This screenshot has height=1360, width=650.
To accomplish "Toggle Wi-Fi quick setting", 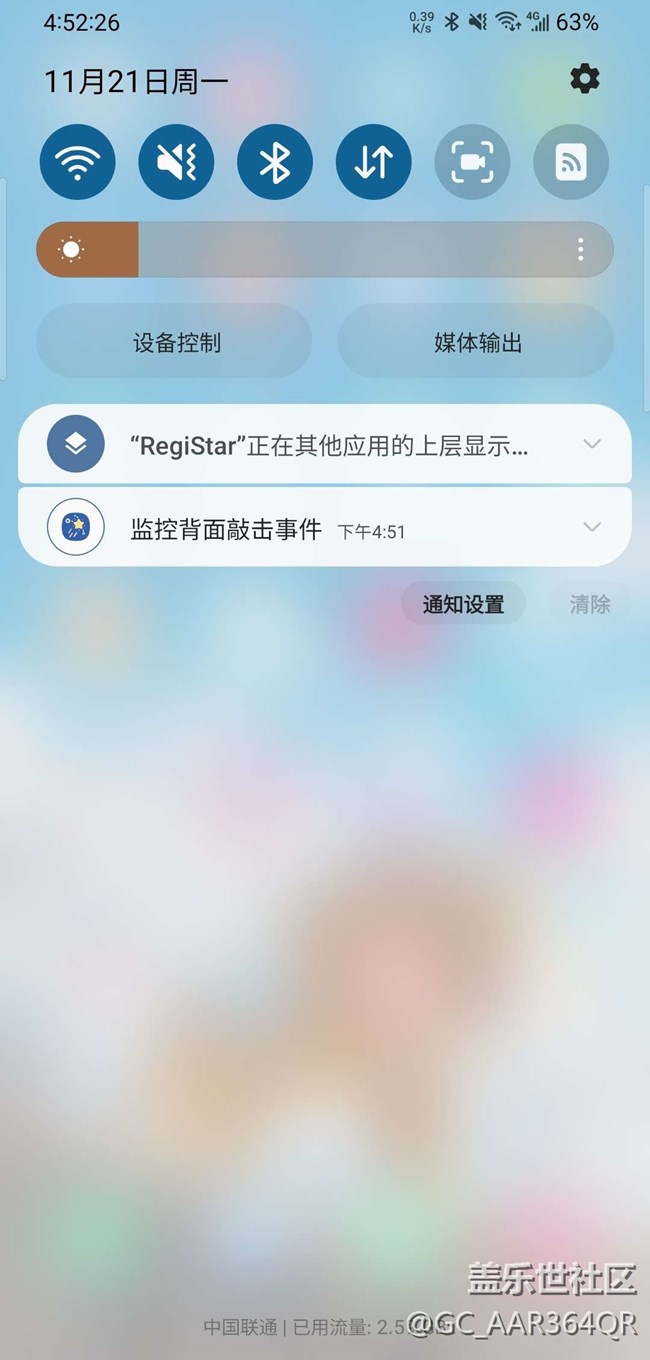I will (78, 162).
